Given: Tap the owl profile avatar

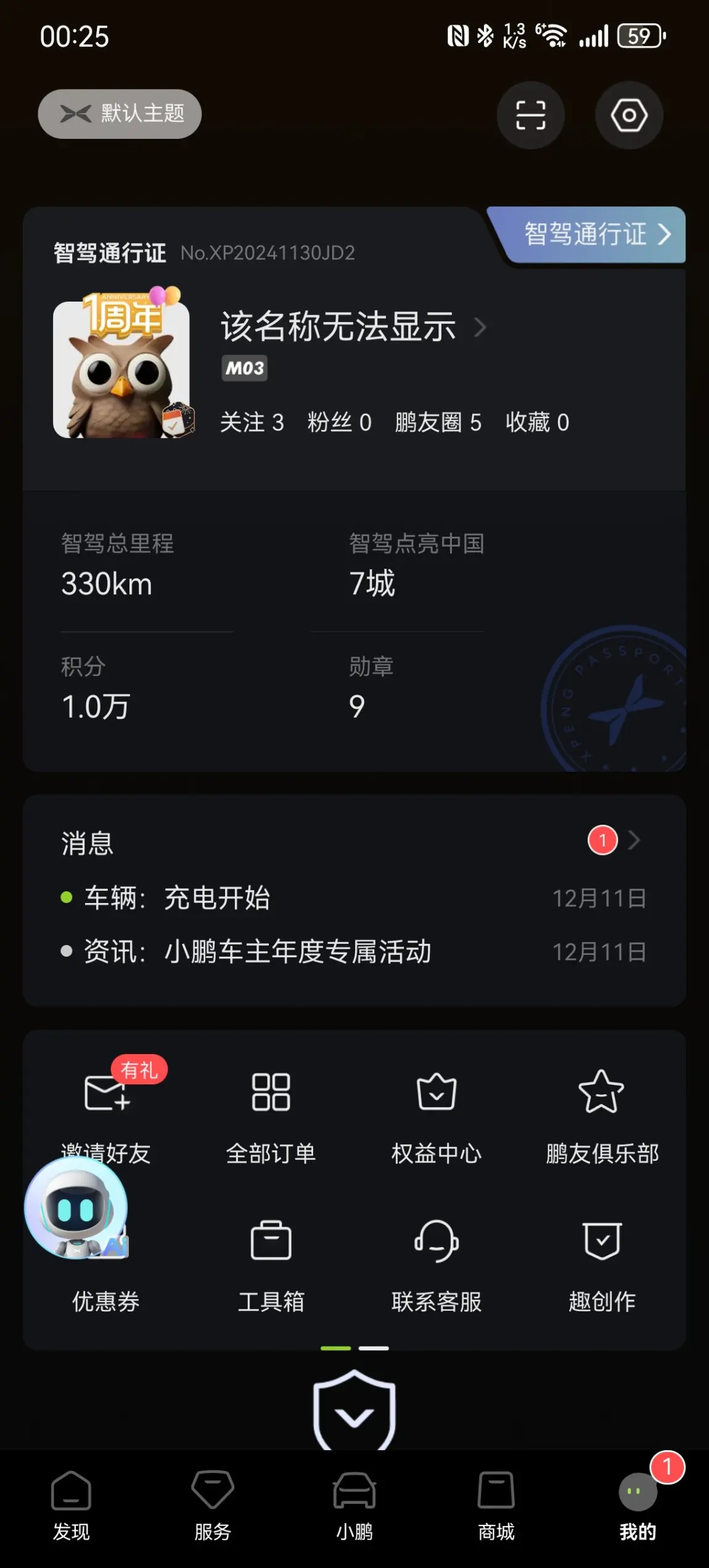Looking at the screenshot, I should [121, 369].
